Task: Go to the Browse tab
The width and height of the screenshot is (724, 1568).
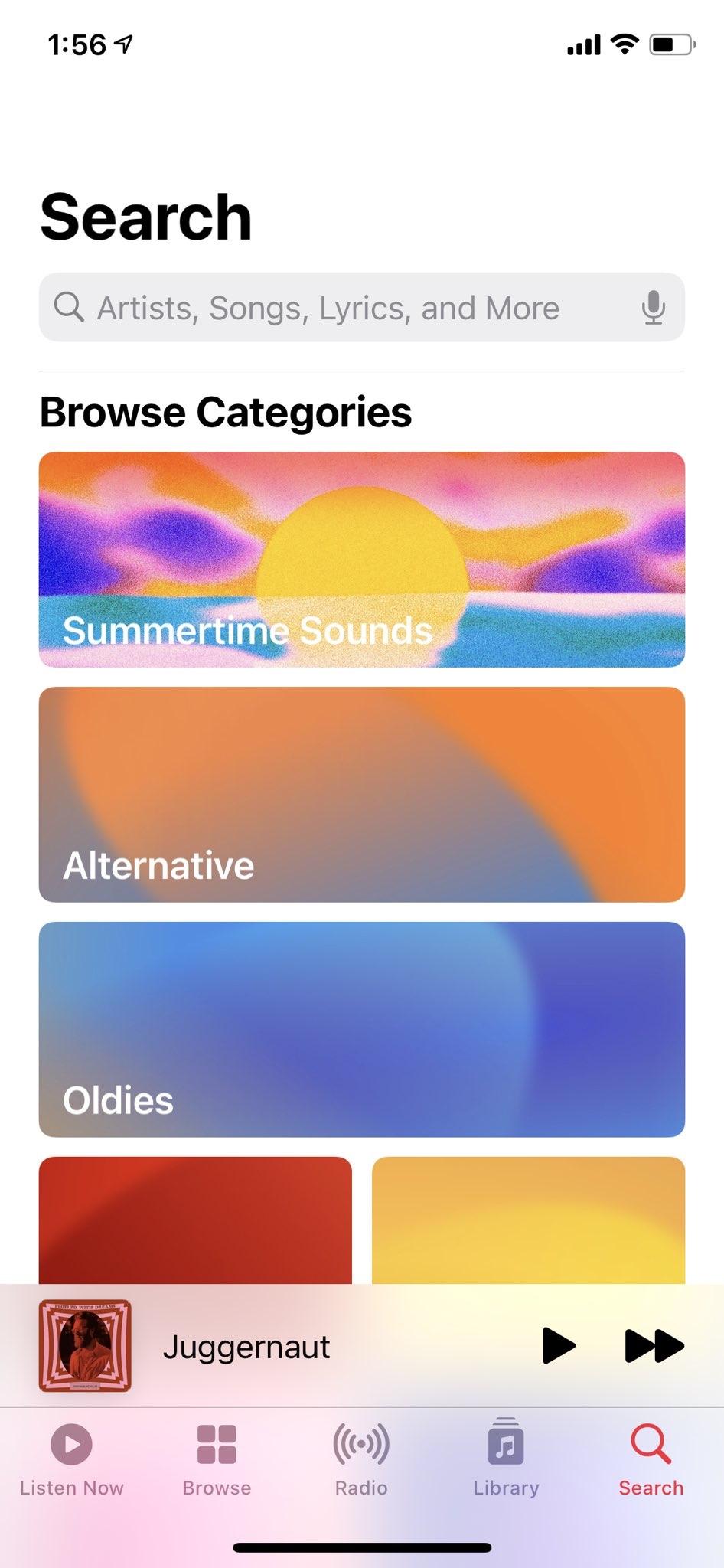Action: point(217,1459)
